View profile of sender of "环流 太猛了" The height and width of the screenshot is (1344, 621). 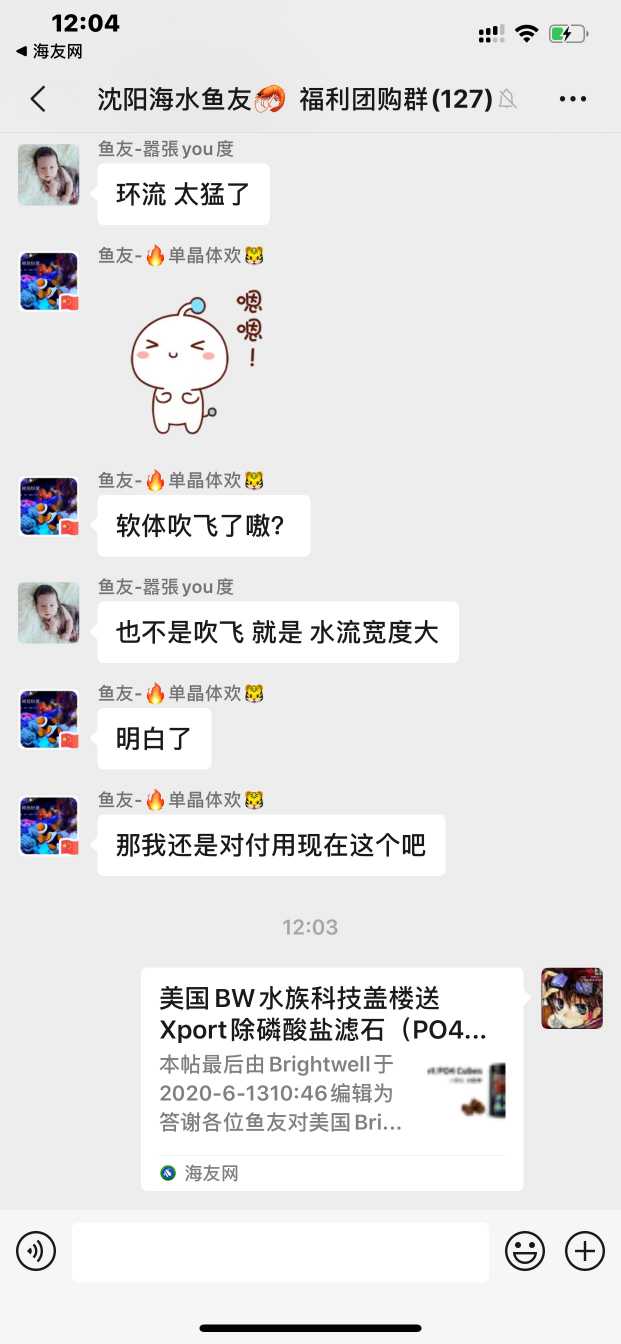tap(49, 175)
